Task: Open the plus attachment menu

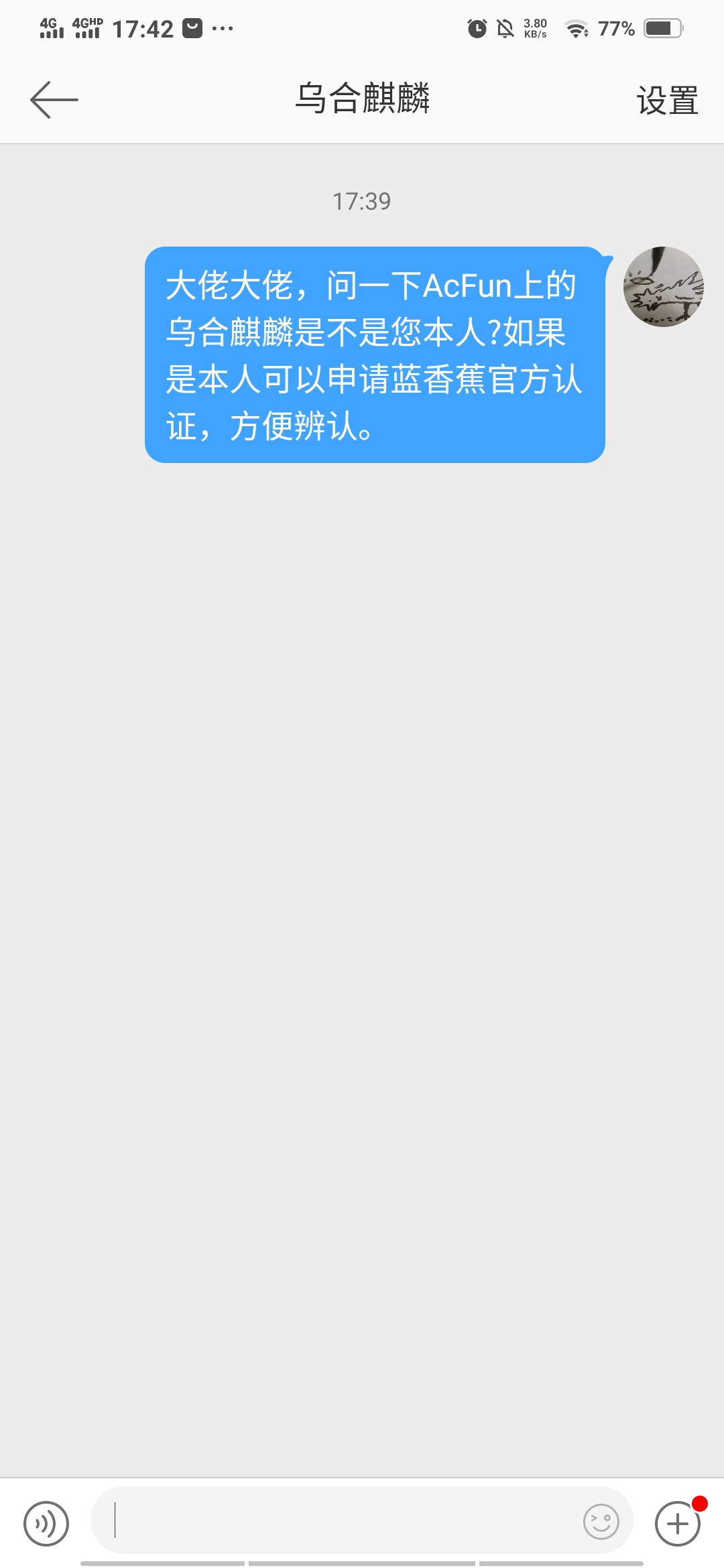Action: click(677, 1523)
